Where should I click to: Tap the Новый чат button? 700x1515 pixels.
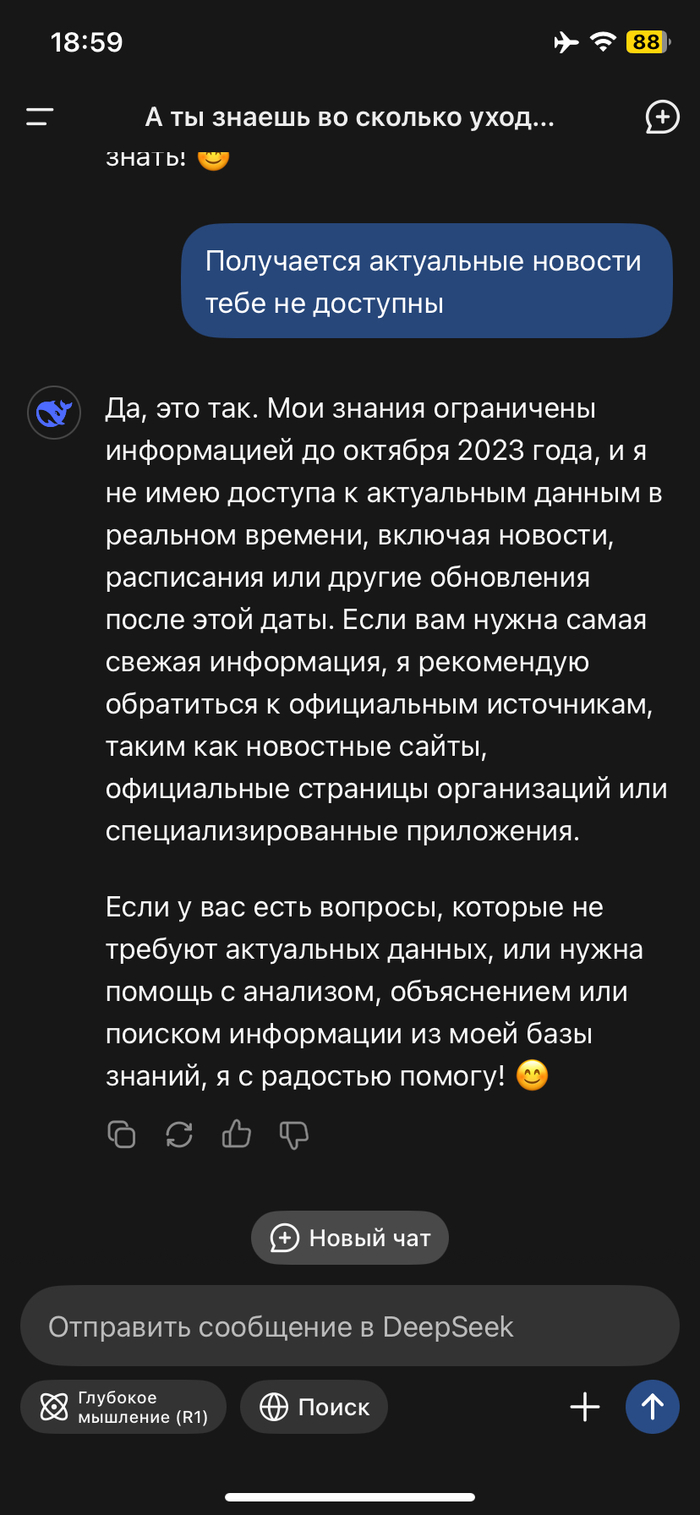350,1238
